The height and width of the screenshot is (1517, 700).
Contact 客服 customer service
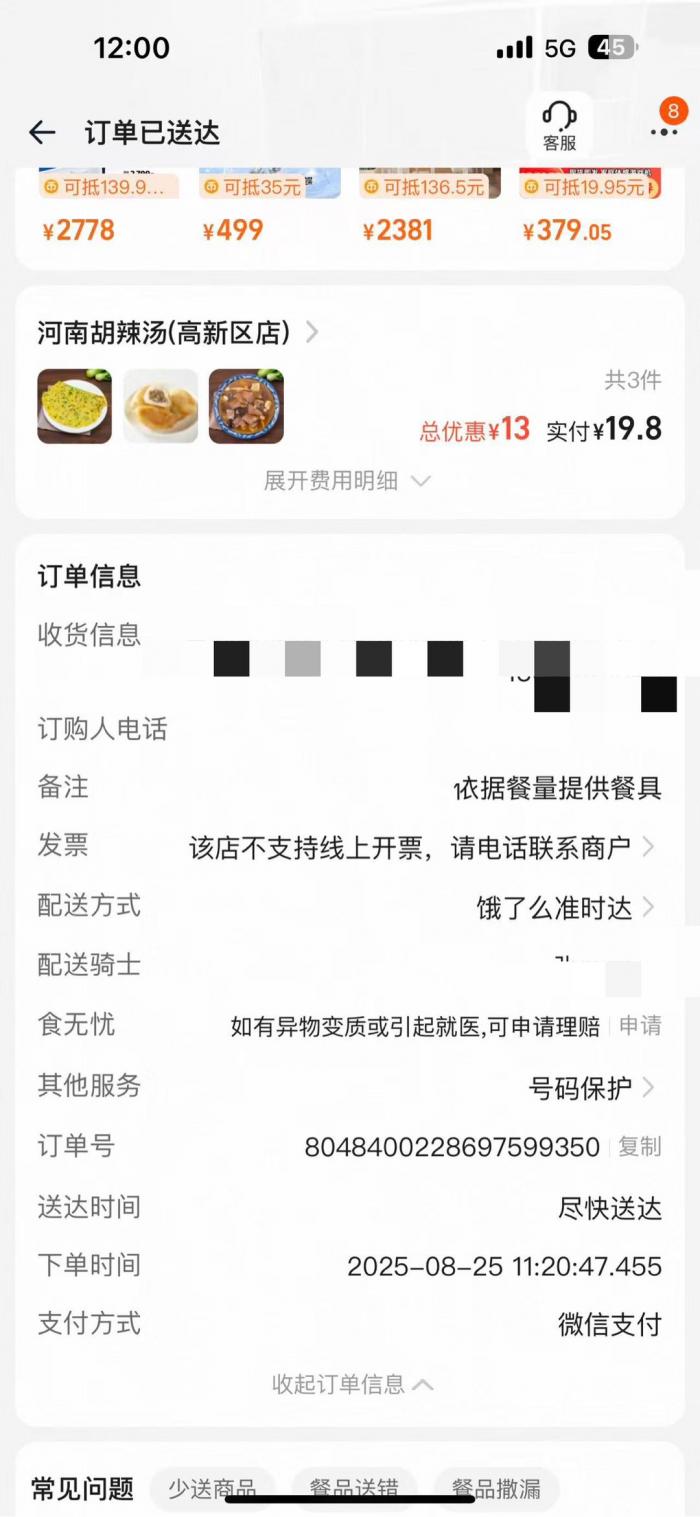pos(559,126)
